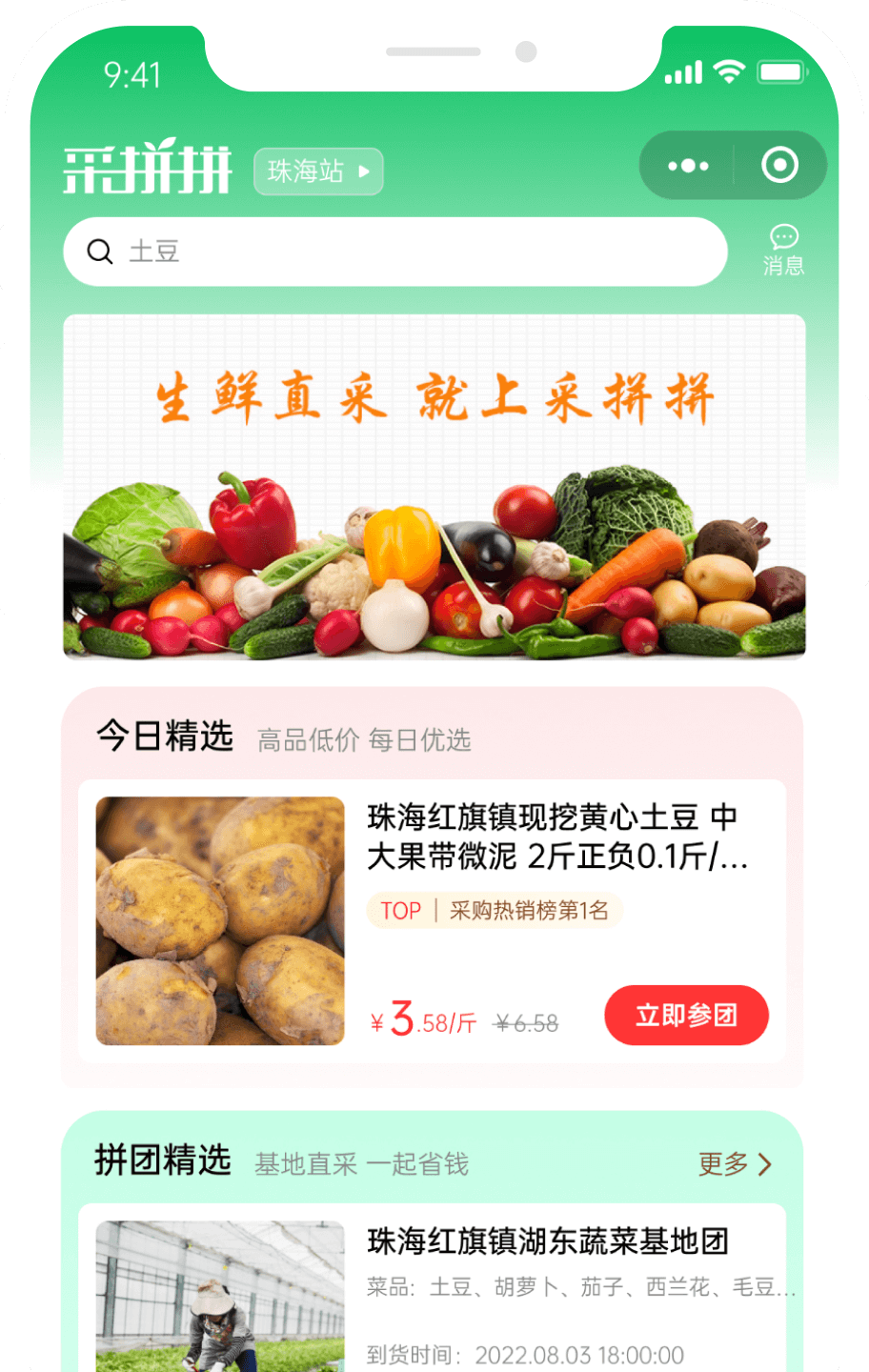Open the 生鲜直采 vegetable banner

pyautogui.click(x=434, y=486)
